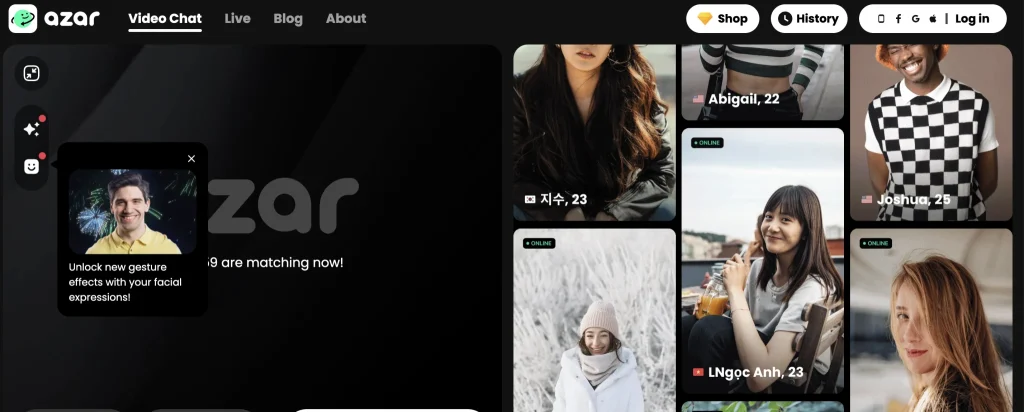Switch to the Live tab
This screenshot has height=412, width=1024.
(237, 18)
